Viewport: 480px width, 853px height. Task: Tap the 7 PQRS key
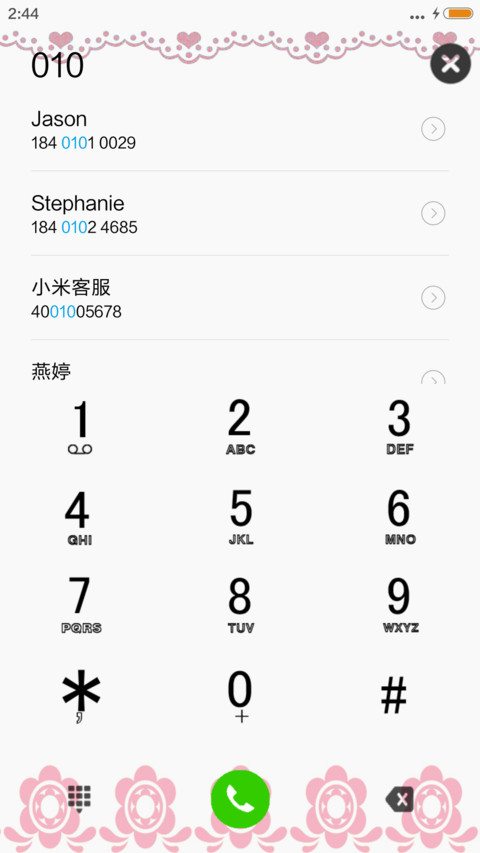pyautogui.click(x=81, y=605)
